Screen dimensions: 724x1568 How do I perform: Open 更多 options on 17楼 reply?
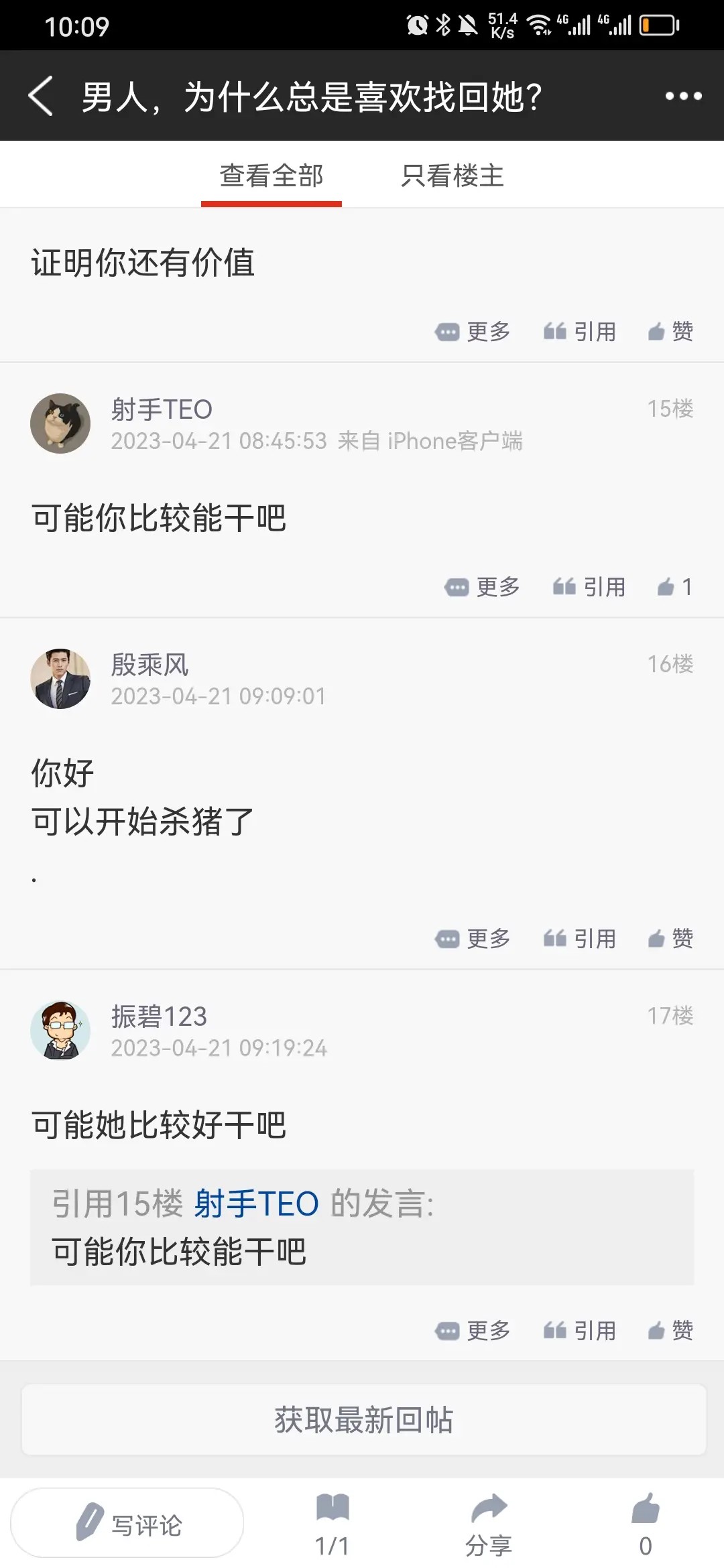[x=473, y=1330]
